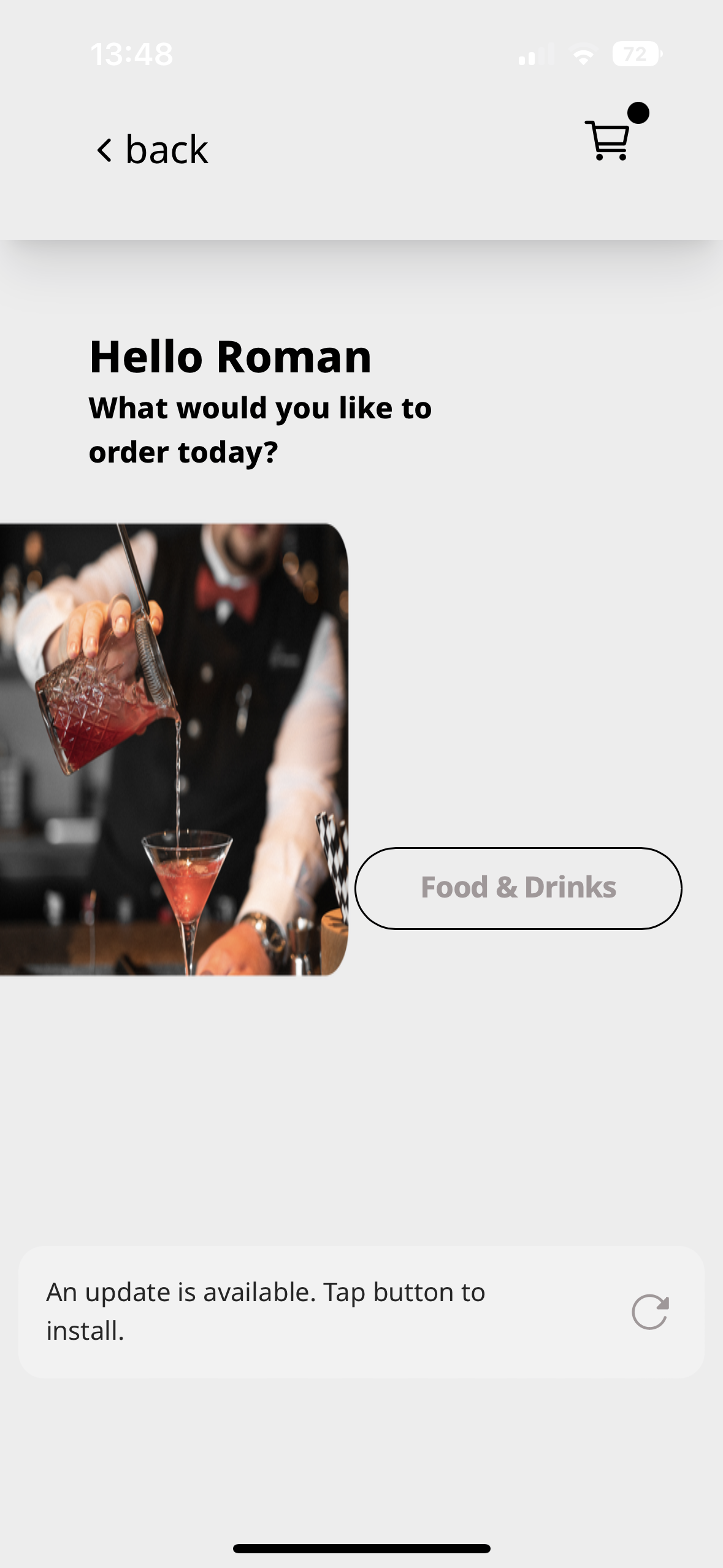
Task: Select the back chevron arrow
Action: pos(104,149)
